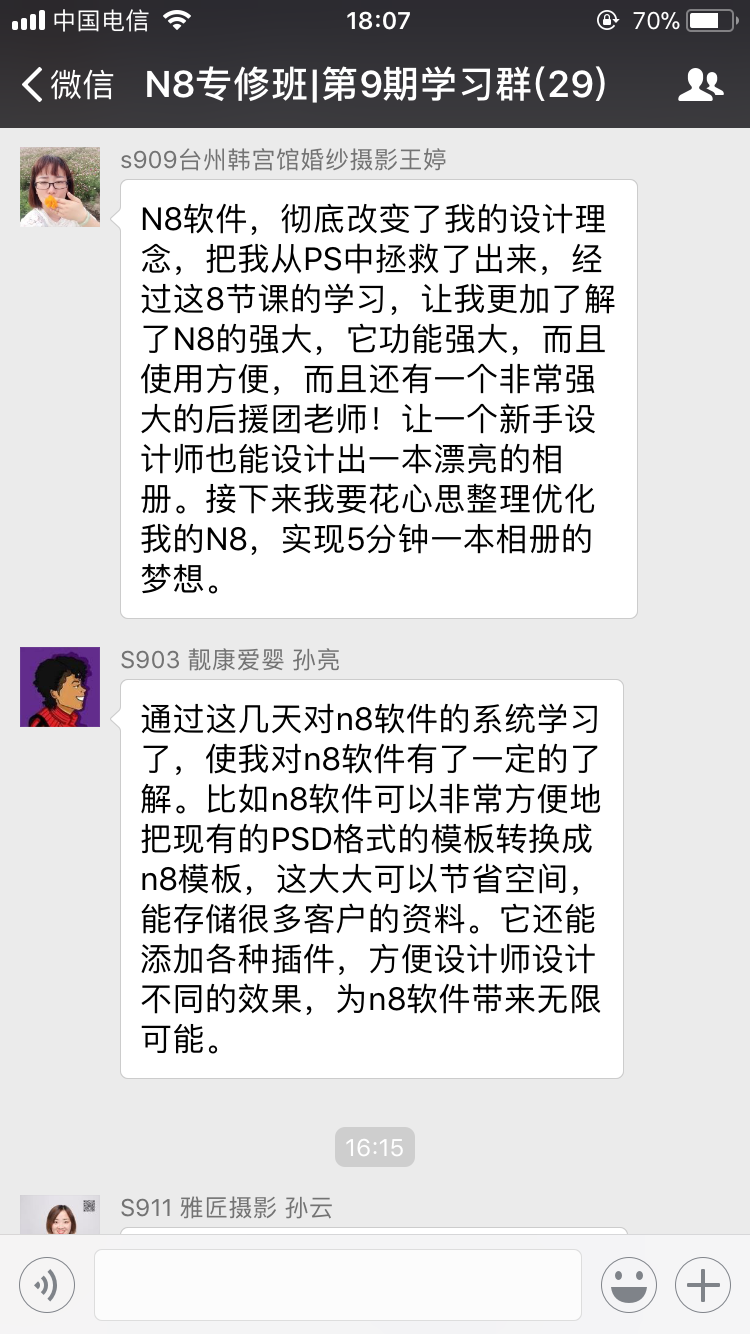The image size is (750, 1334).
Task: Open the avatar of S903 孙亮
Action: coord(60,686)
